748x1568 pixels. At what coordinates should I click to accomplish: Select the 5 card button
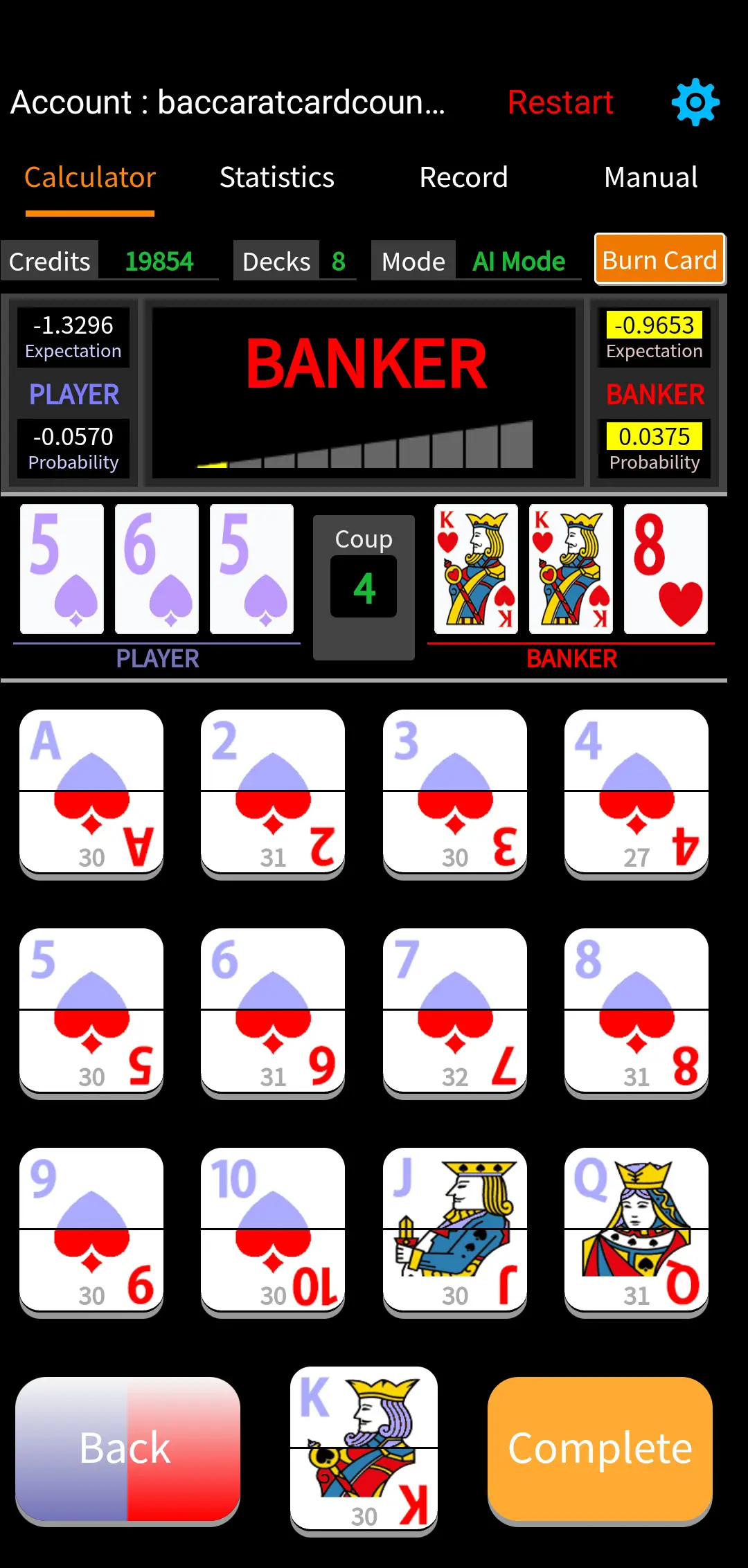(x=91, y=1011)
